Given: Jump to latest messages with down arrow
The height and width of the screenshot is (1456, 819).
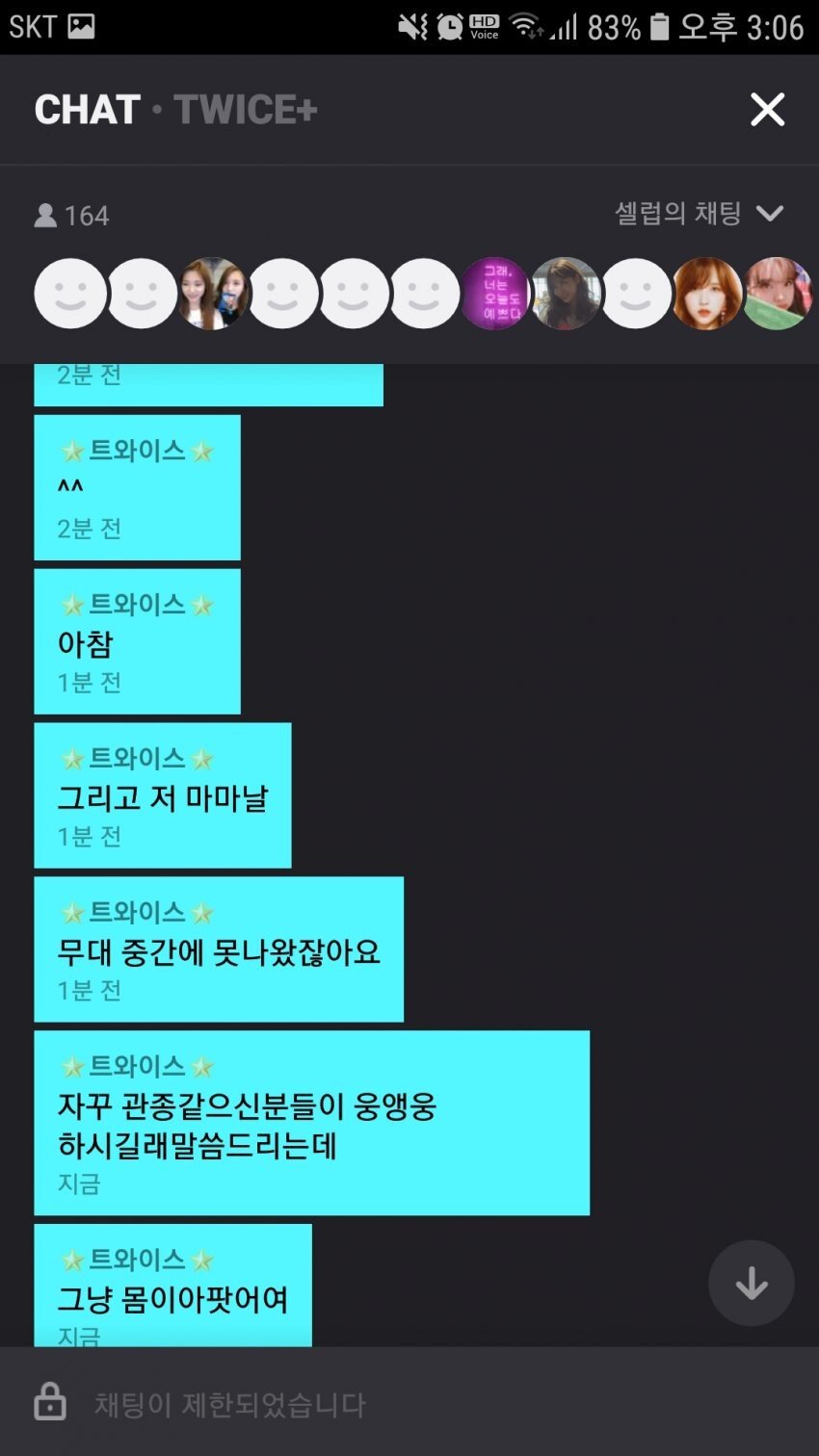Looking at the screenshot, I should [x=751, y=1283].
